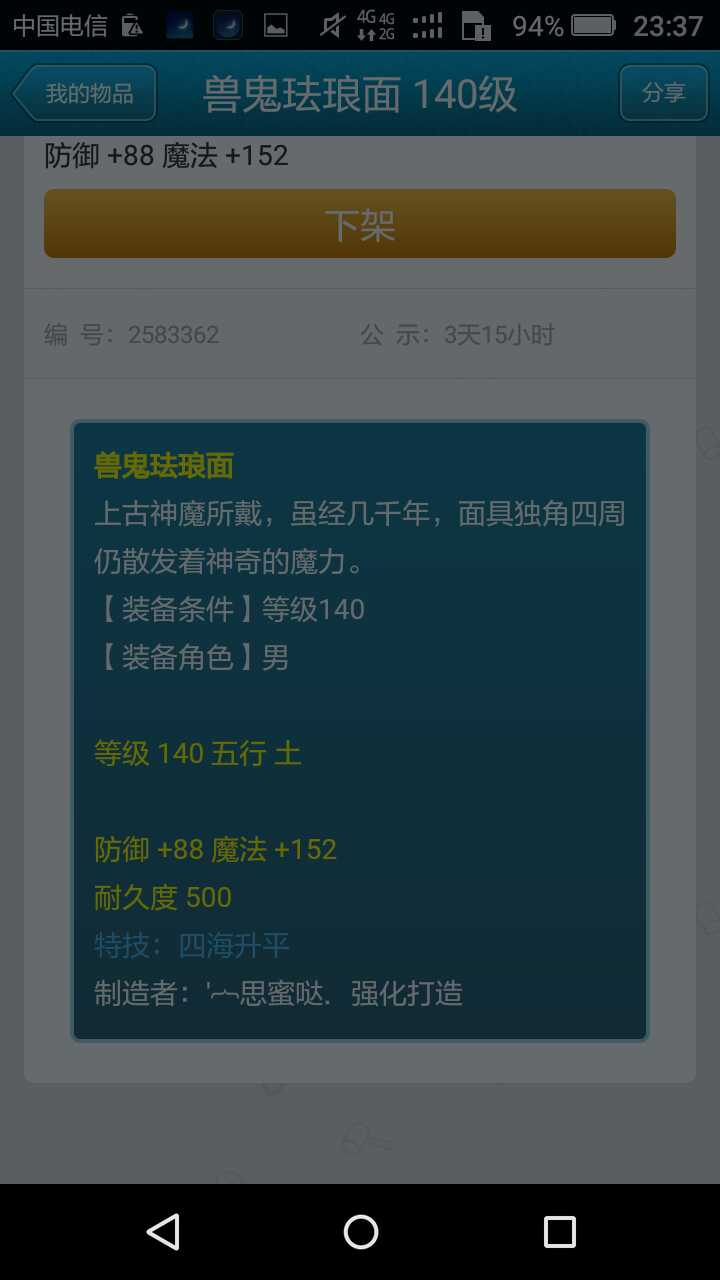
Task: Tap 下架 to delist the item
Action: coord(360,224)
